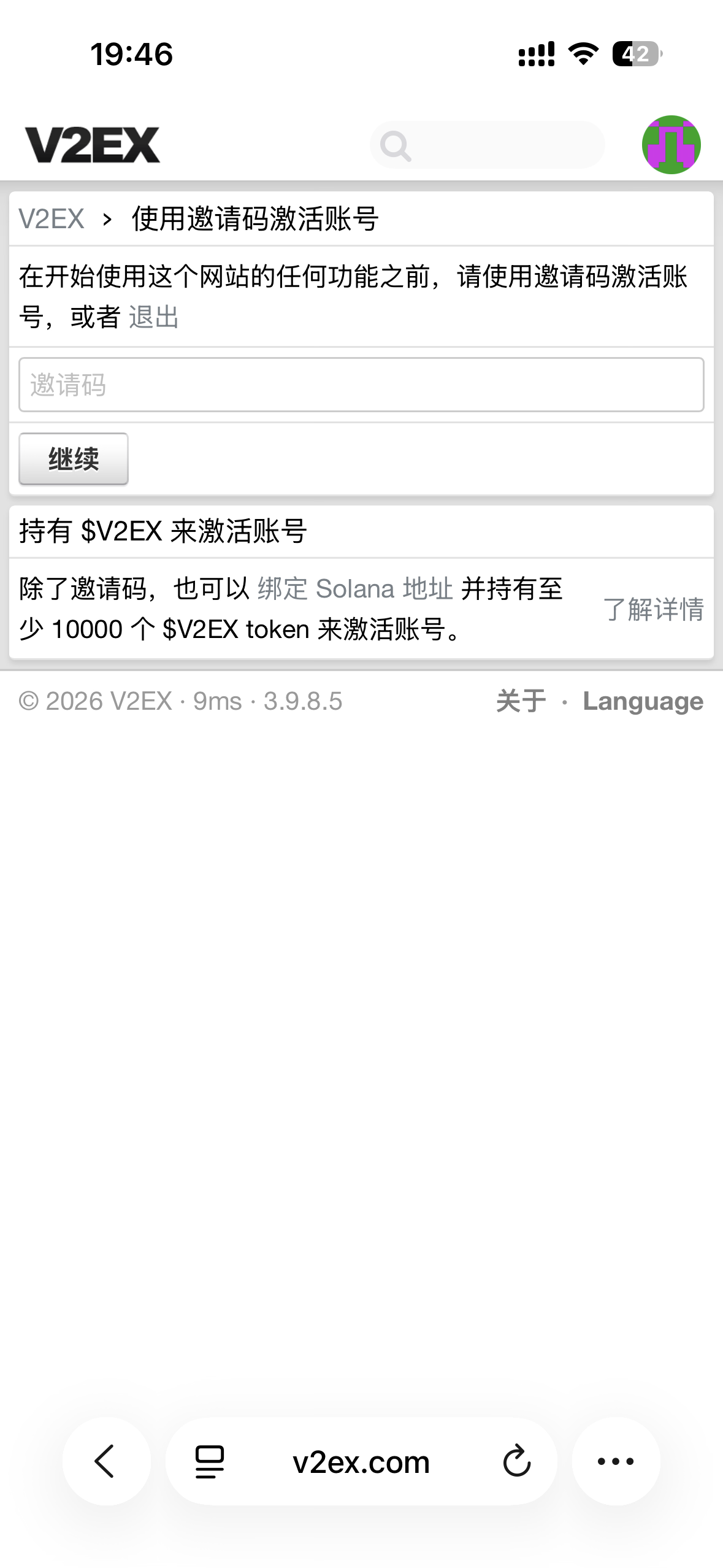This screenshot has width=723, height=1568.
Task: Open the 绑定 Solana 地址 link
Action: (355, 589)
